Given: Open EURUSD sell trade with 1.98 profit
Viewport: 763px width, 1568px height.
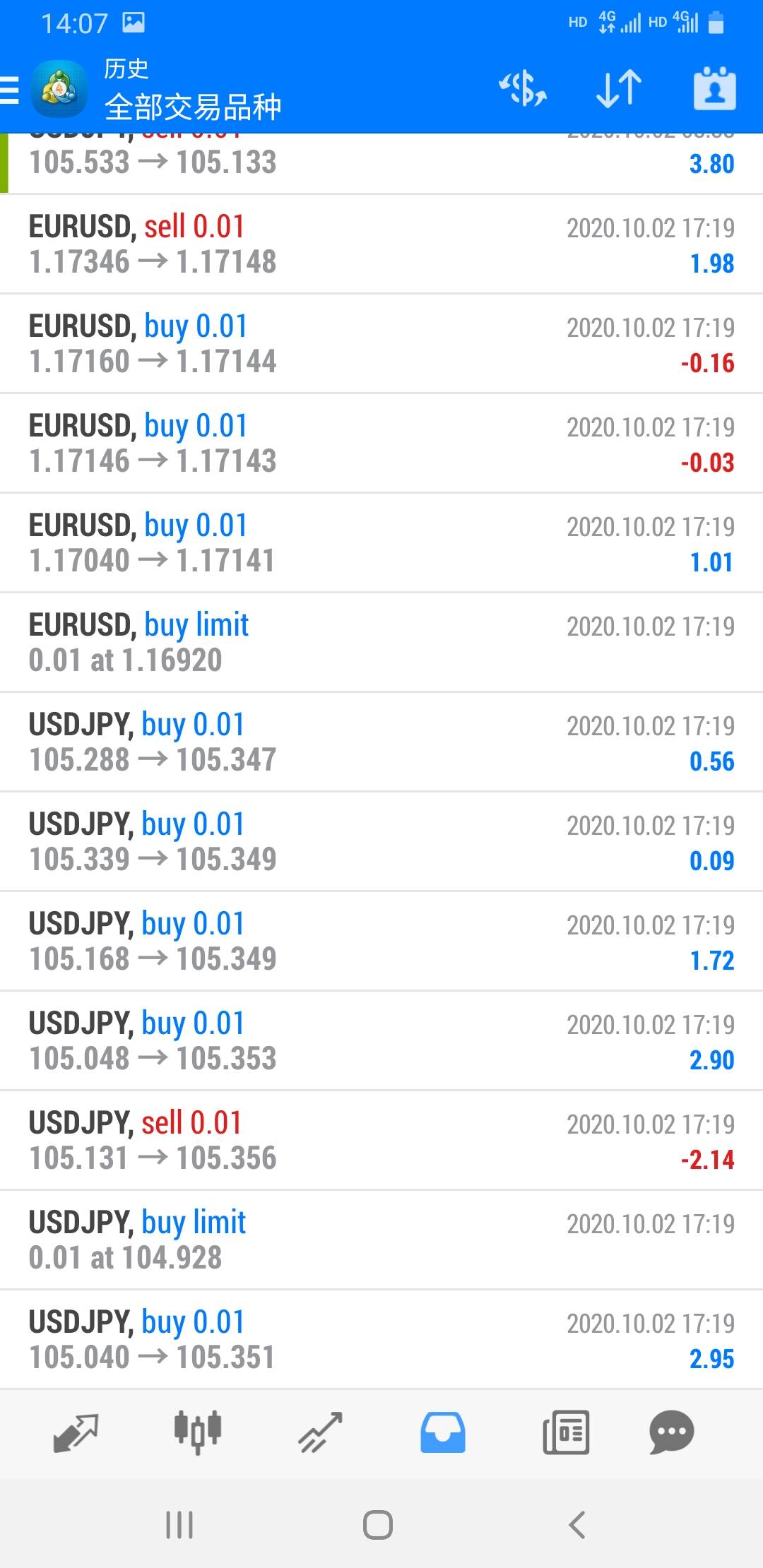Looking at the screenshot, I should (x=381, y=244).
